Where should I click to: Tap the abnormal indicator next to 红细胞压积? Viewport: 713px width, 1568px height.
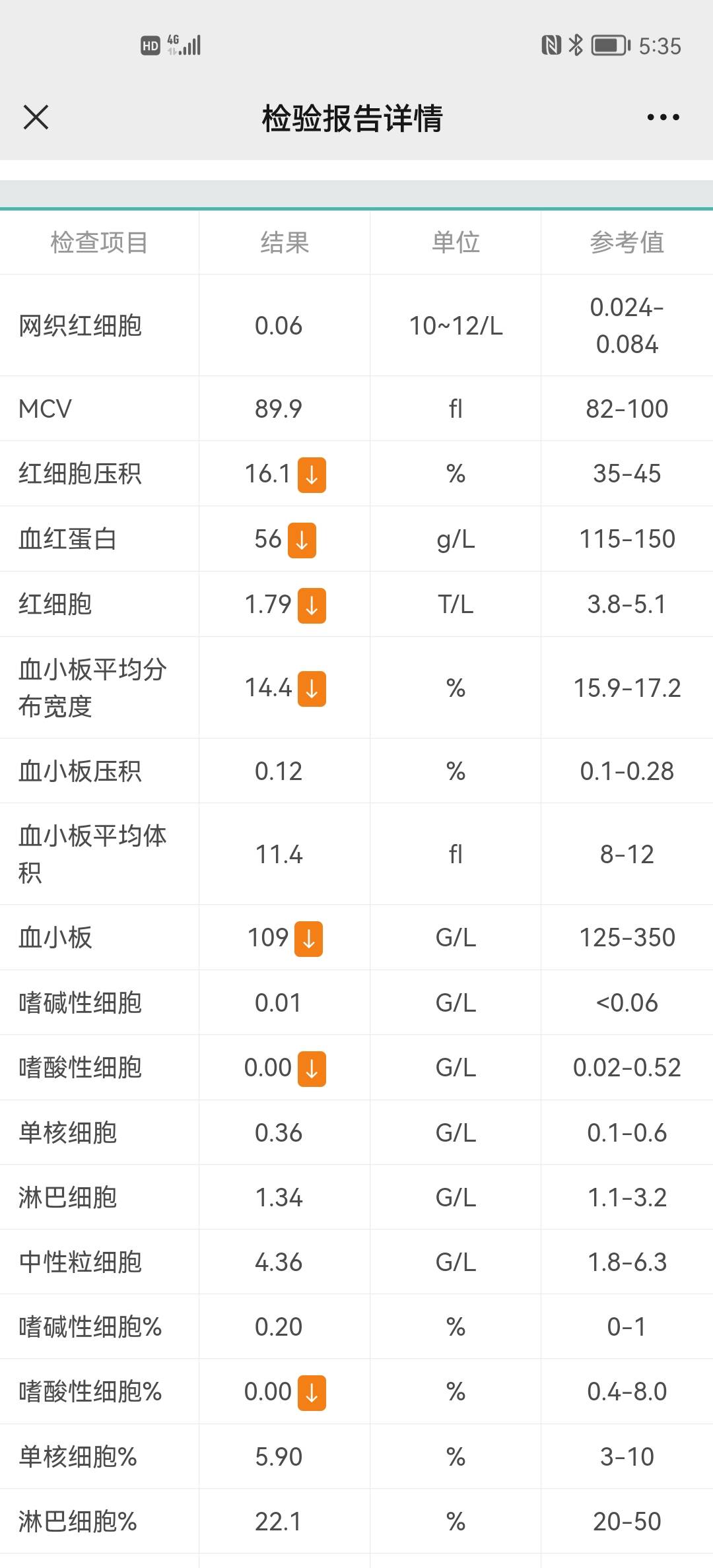(x=312, y=474)
